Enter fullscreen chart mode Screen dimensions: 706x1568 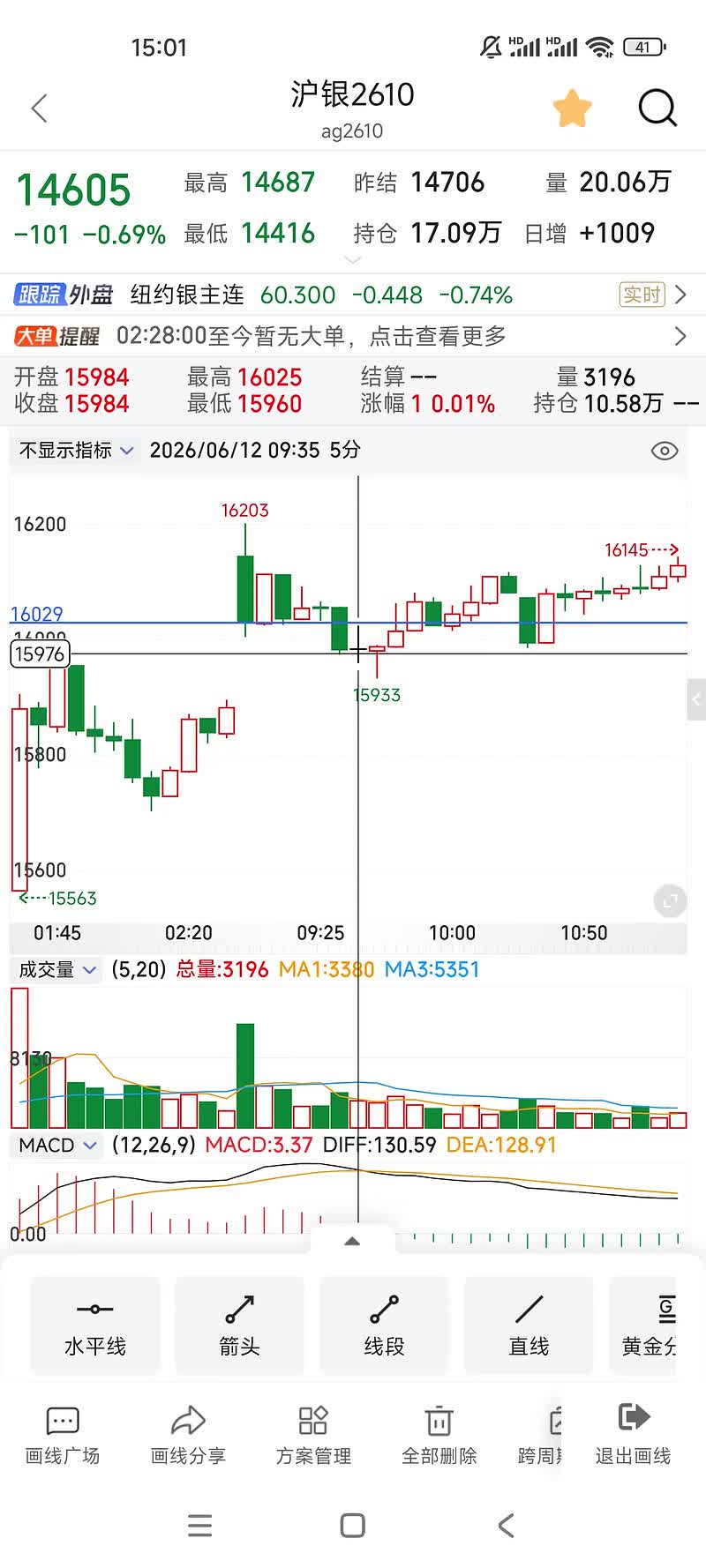pyautogui.click(x=670, y=901)
